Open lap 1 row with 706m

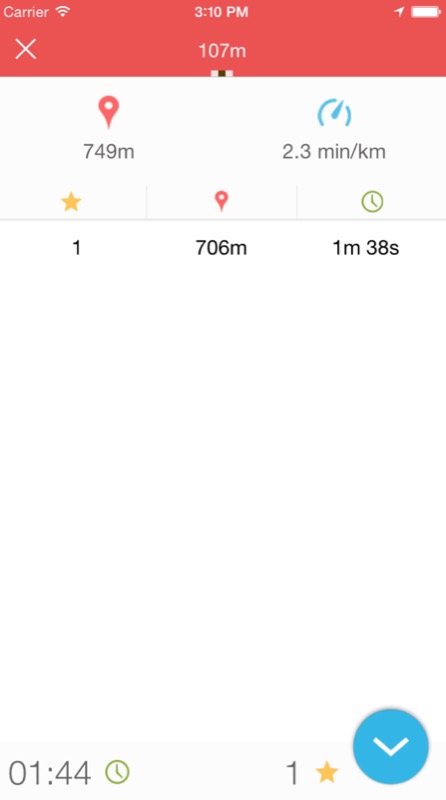click(223, 248)
